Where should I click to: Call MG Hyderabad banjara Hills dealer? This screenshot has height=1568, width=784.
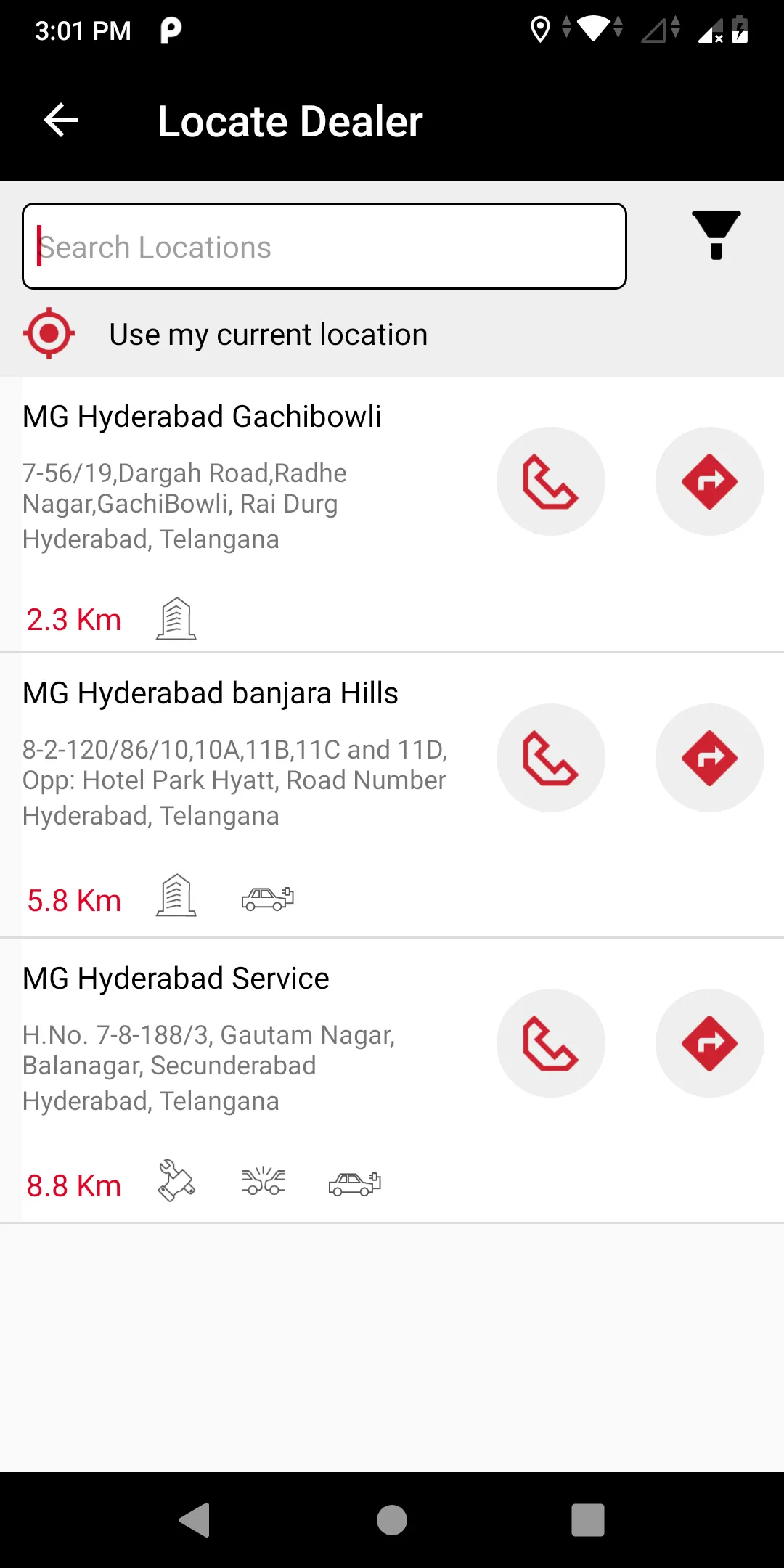click(x=550, y=758)
